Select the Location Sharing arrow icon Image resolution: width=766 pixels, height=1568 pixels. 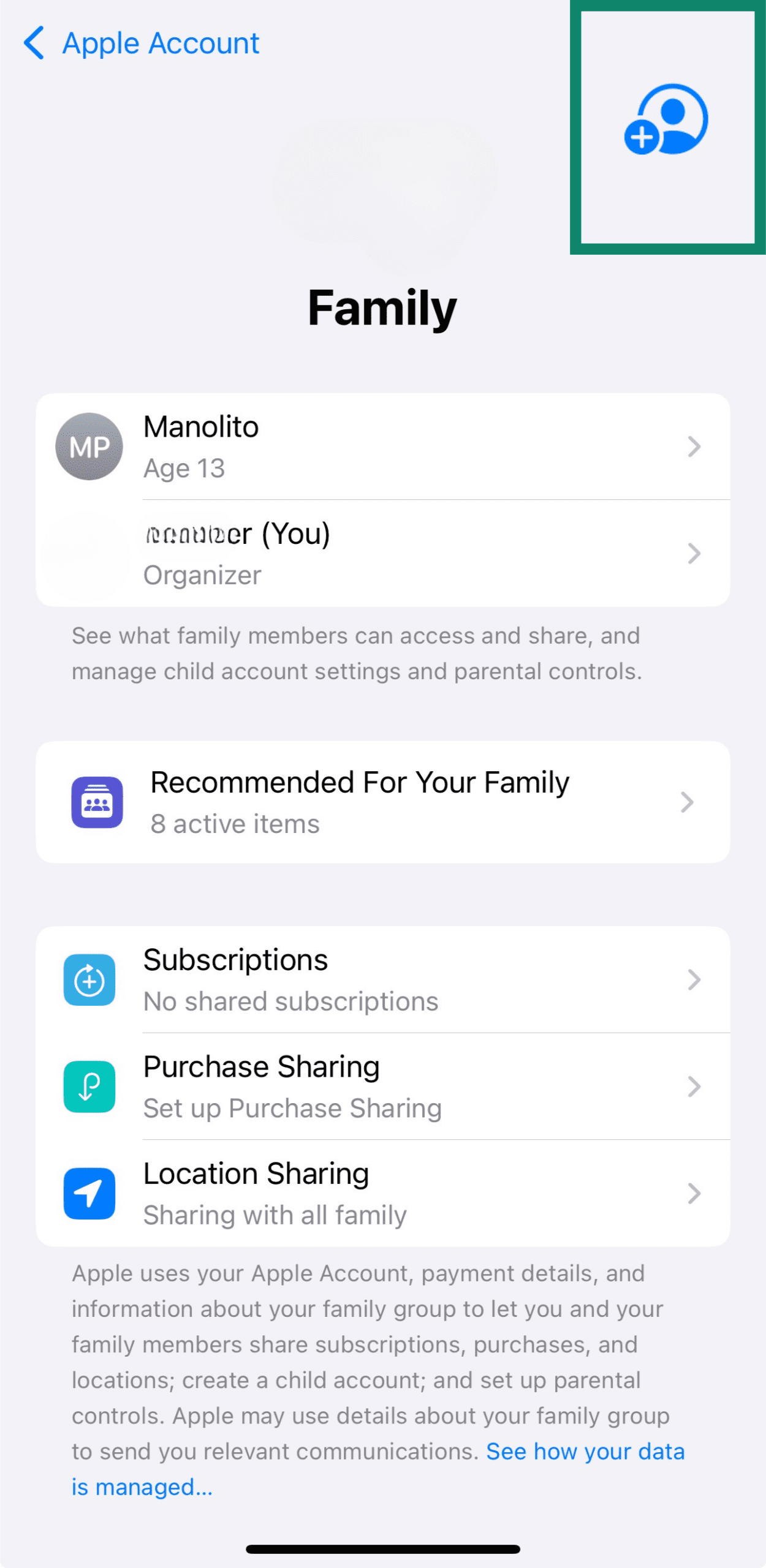point(693,1193)
